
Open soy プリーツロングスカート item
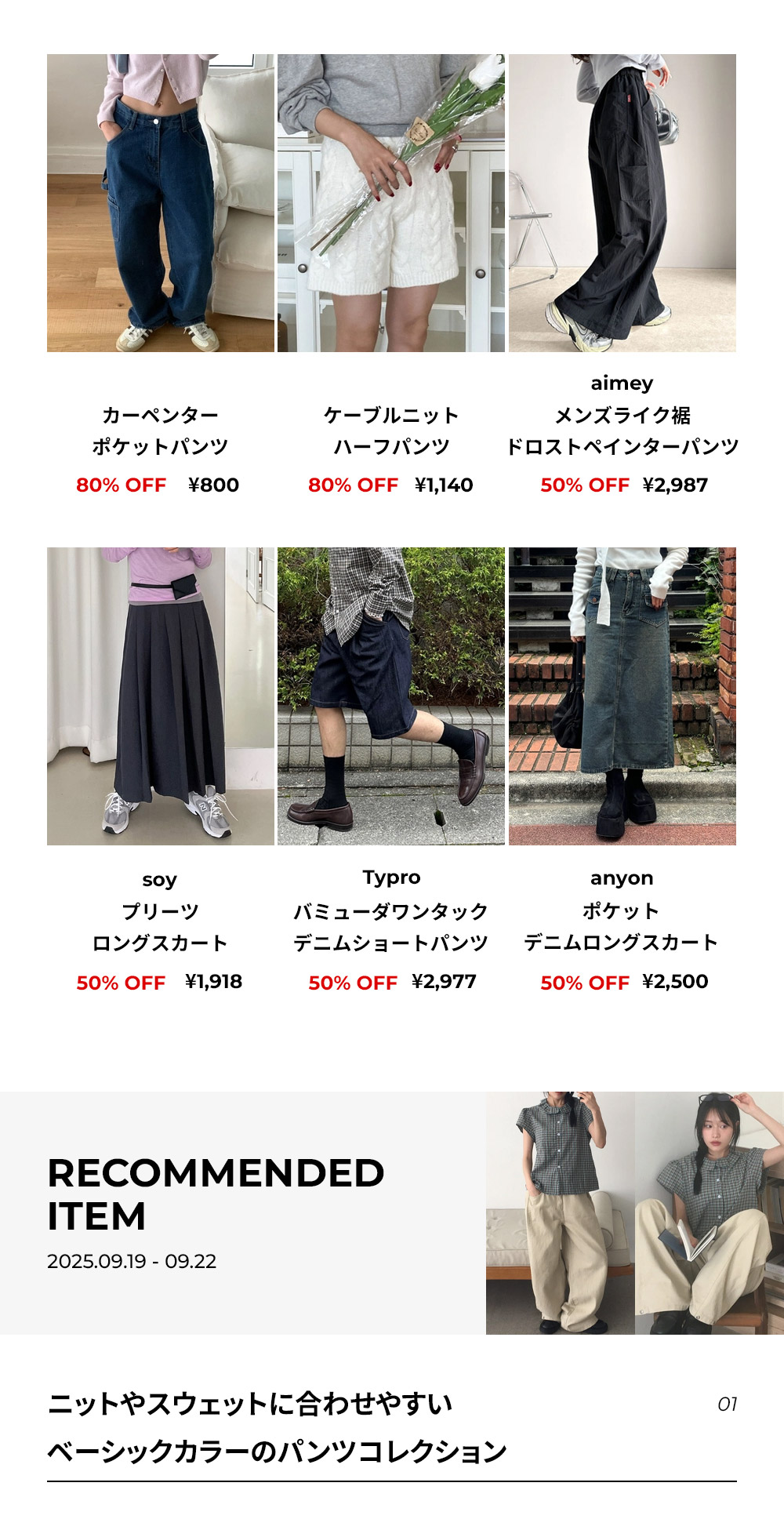(160, 696)
